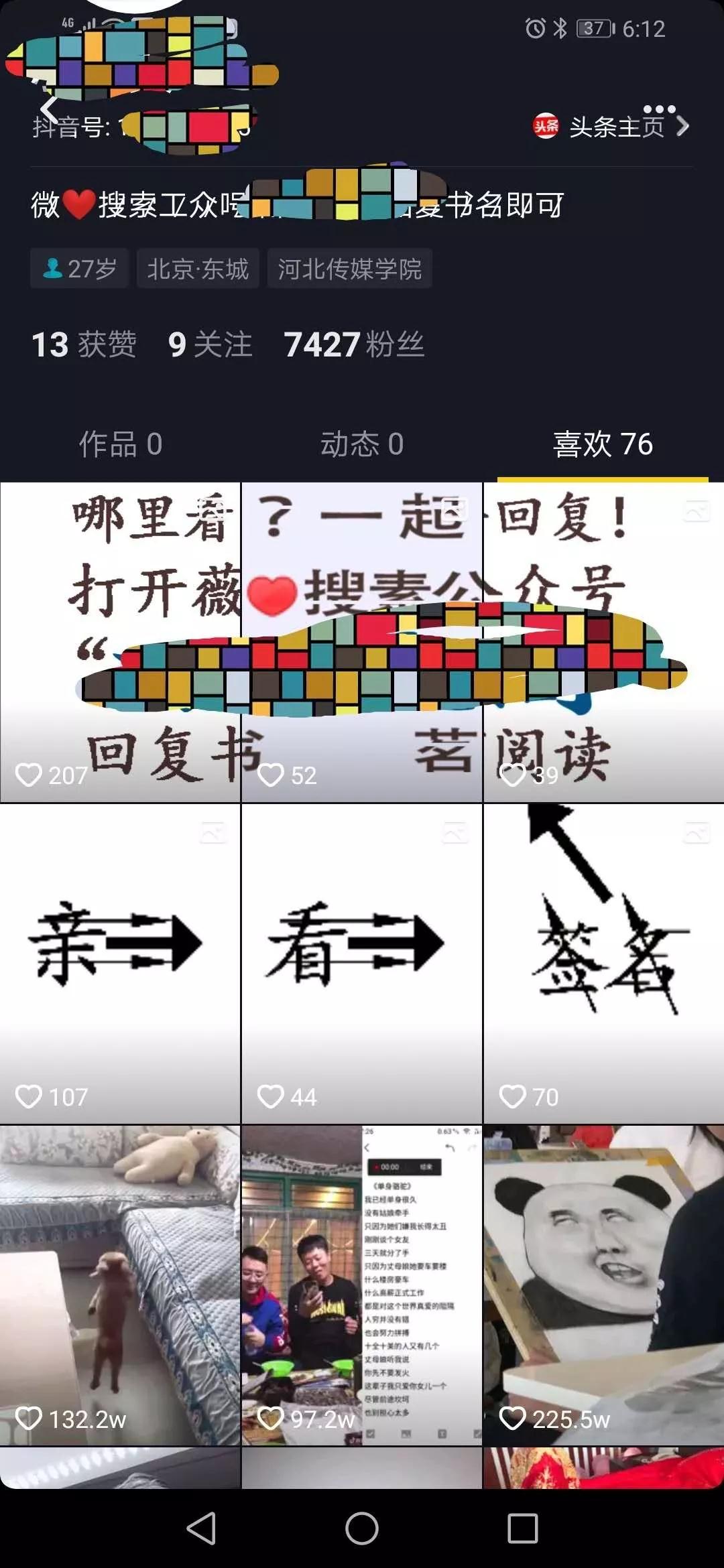Open recent apps from navigation bar
Viewport: 724px width, 1568px height.
[x=523, y=1528]
